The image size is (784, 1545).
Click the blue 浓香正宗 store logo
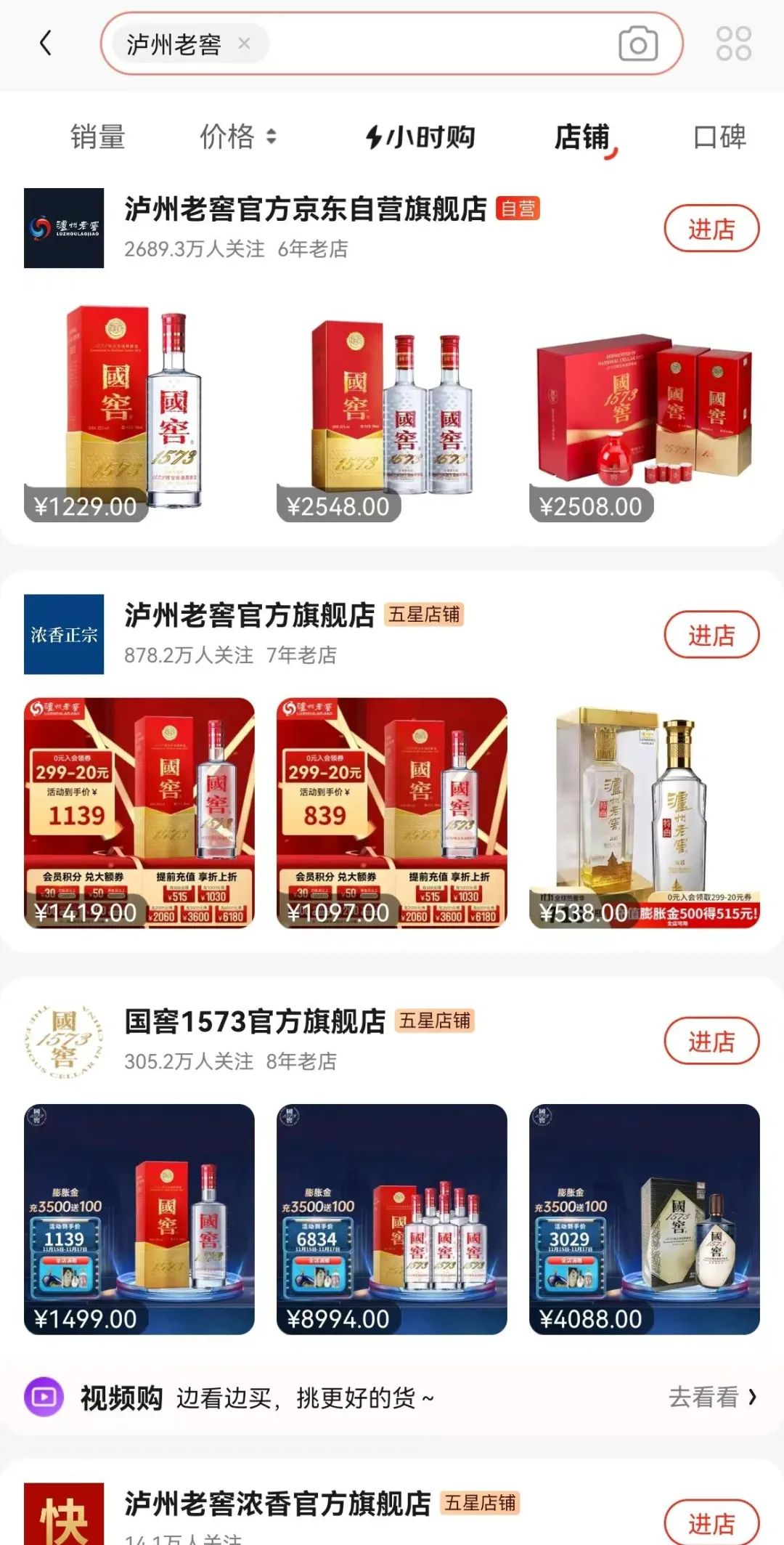(64, 633)
